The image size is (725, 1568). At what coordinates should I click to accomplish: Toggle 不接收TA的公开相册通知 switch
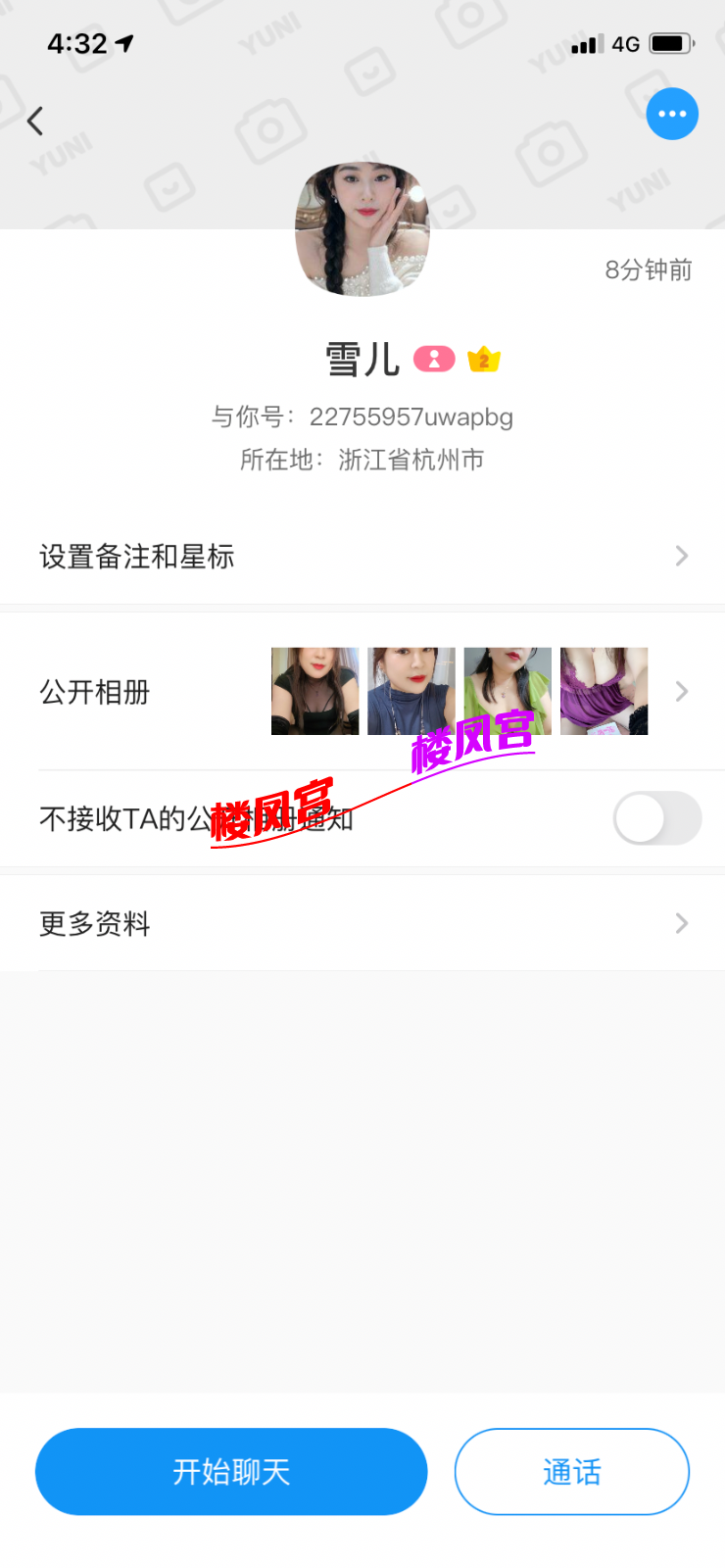(x=656, y=818)
